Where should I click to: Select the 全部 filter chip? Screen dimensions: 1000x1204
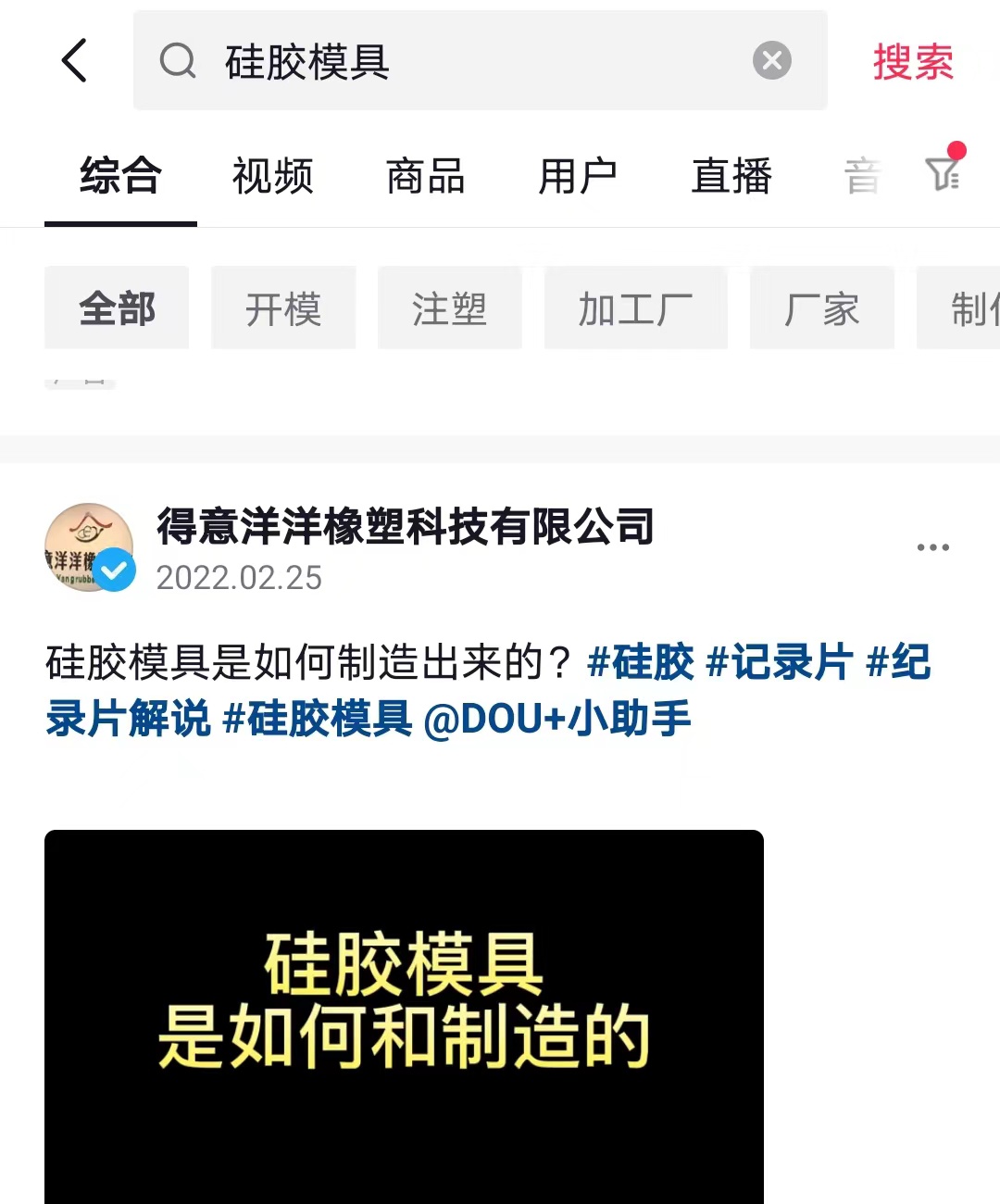point(117,308)
